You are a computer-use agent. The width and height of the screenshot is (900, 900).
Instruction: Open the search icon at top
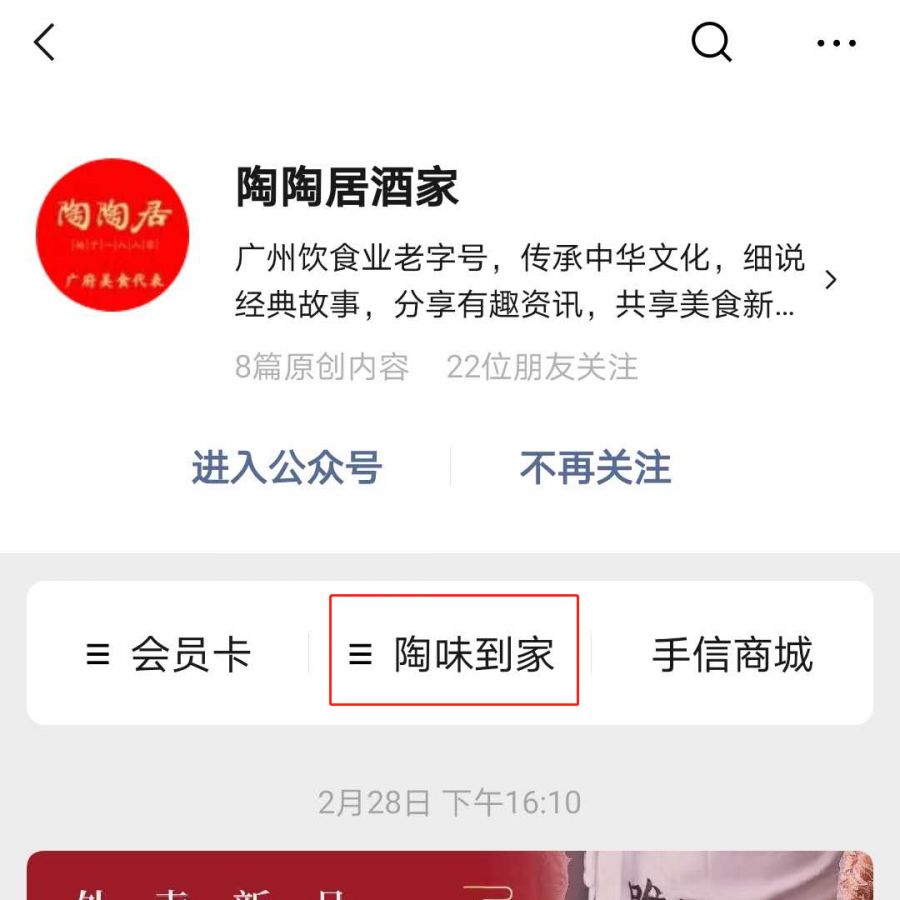[x=711, y=43]
